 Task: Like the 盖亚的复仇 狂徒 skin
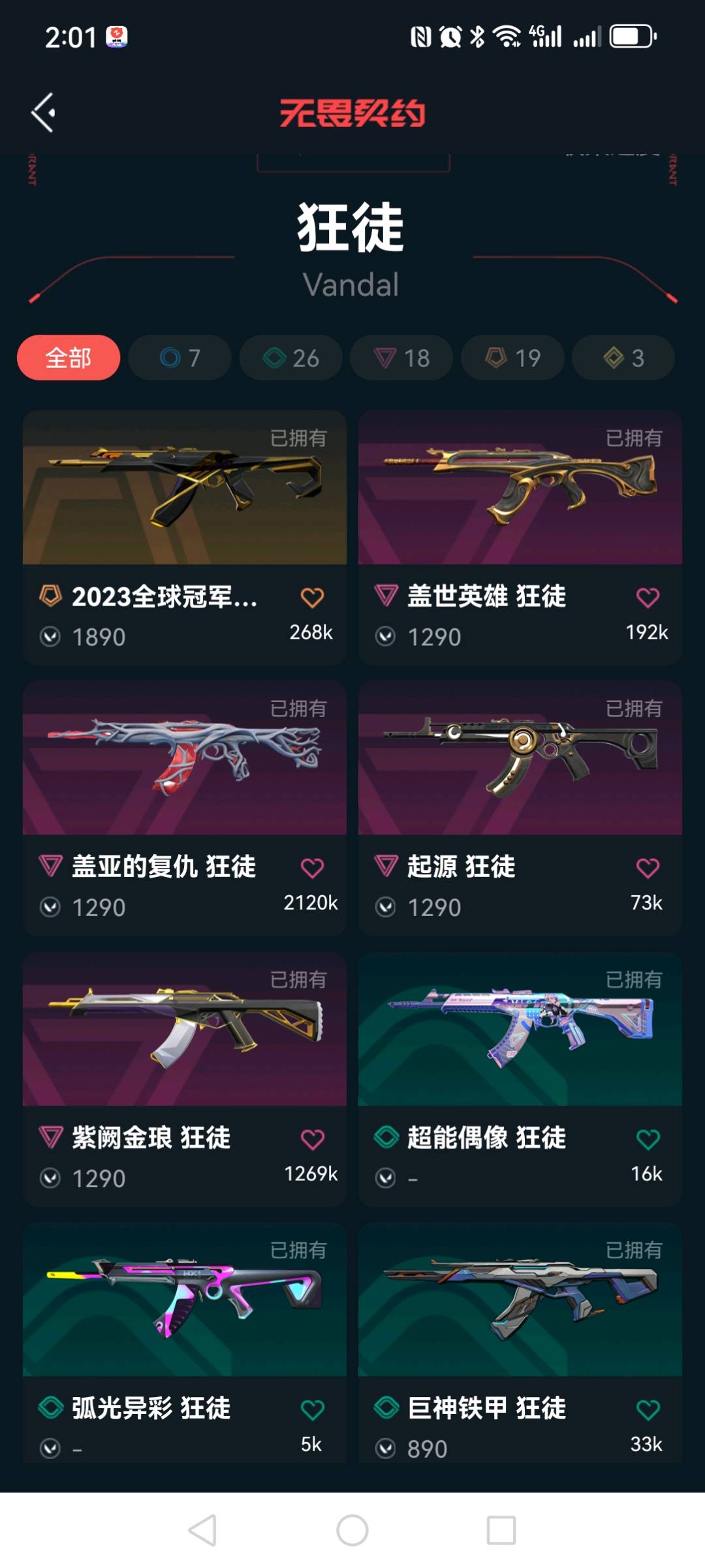click(312, 868)
